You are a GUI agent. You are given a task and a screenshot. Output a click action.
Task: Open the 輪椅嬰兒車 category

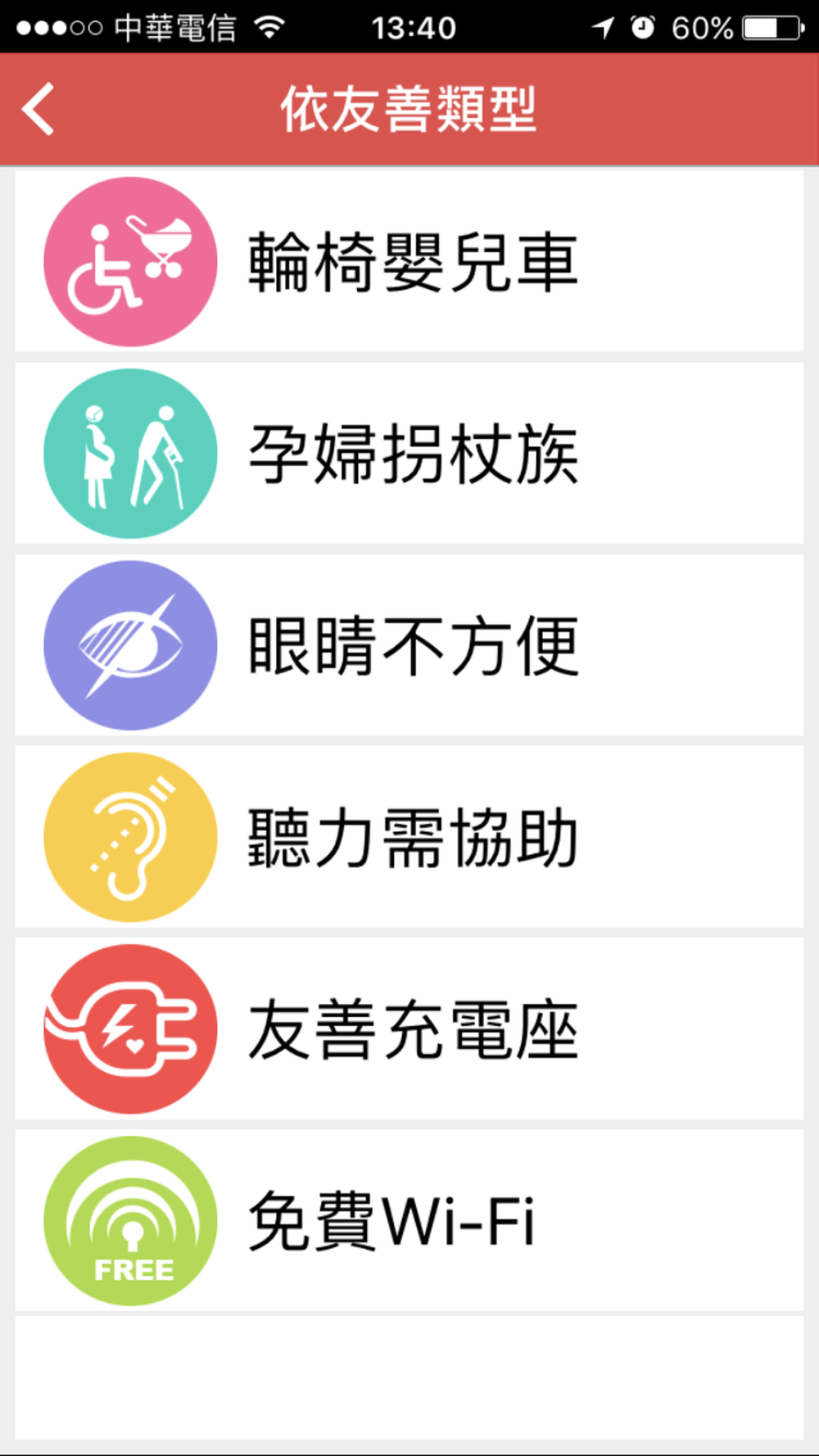409,261
